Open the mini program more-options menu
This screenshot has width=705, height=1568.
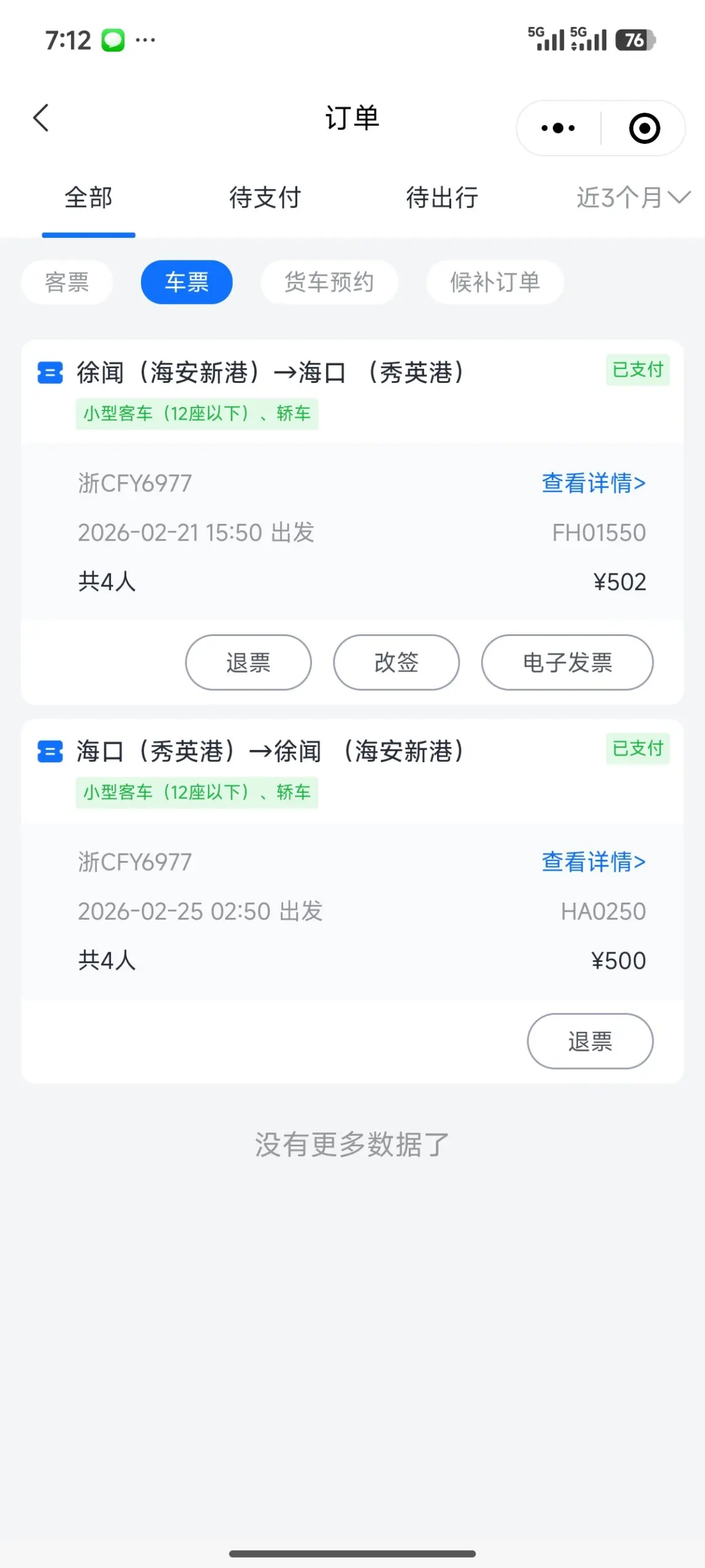point(558,128)
